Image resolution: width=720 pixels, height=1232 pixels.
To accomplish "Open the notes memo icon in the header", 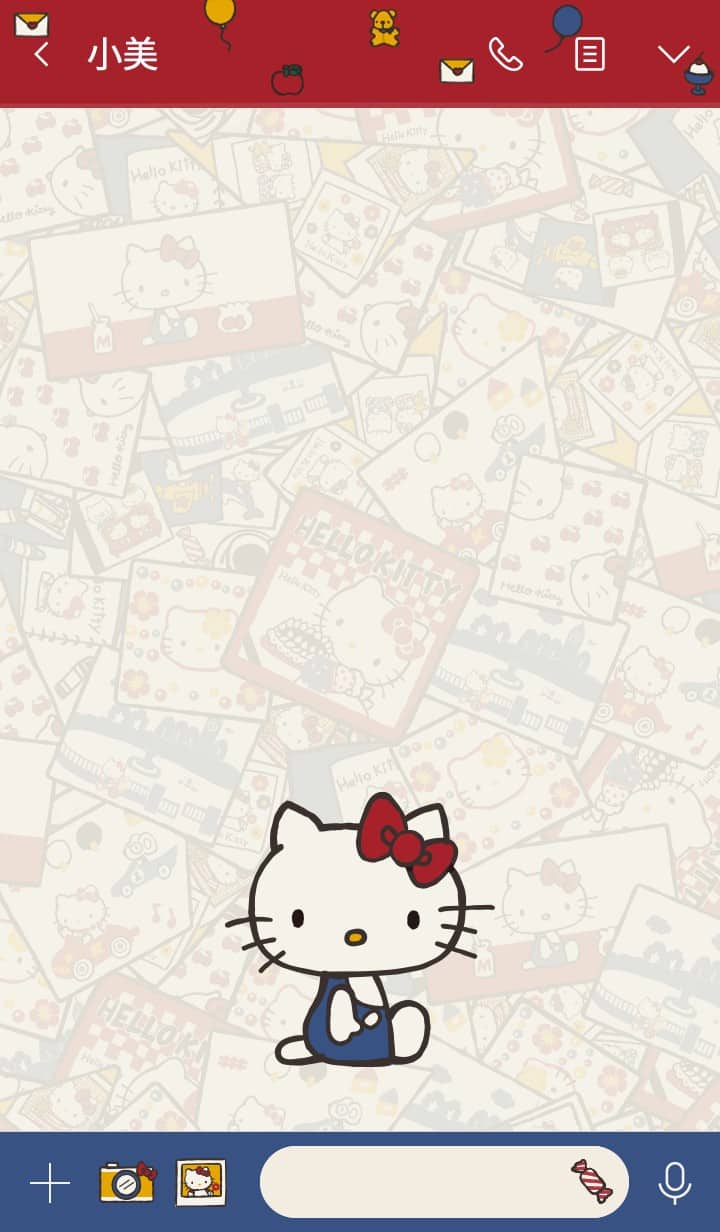I will (589, 56).
